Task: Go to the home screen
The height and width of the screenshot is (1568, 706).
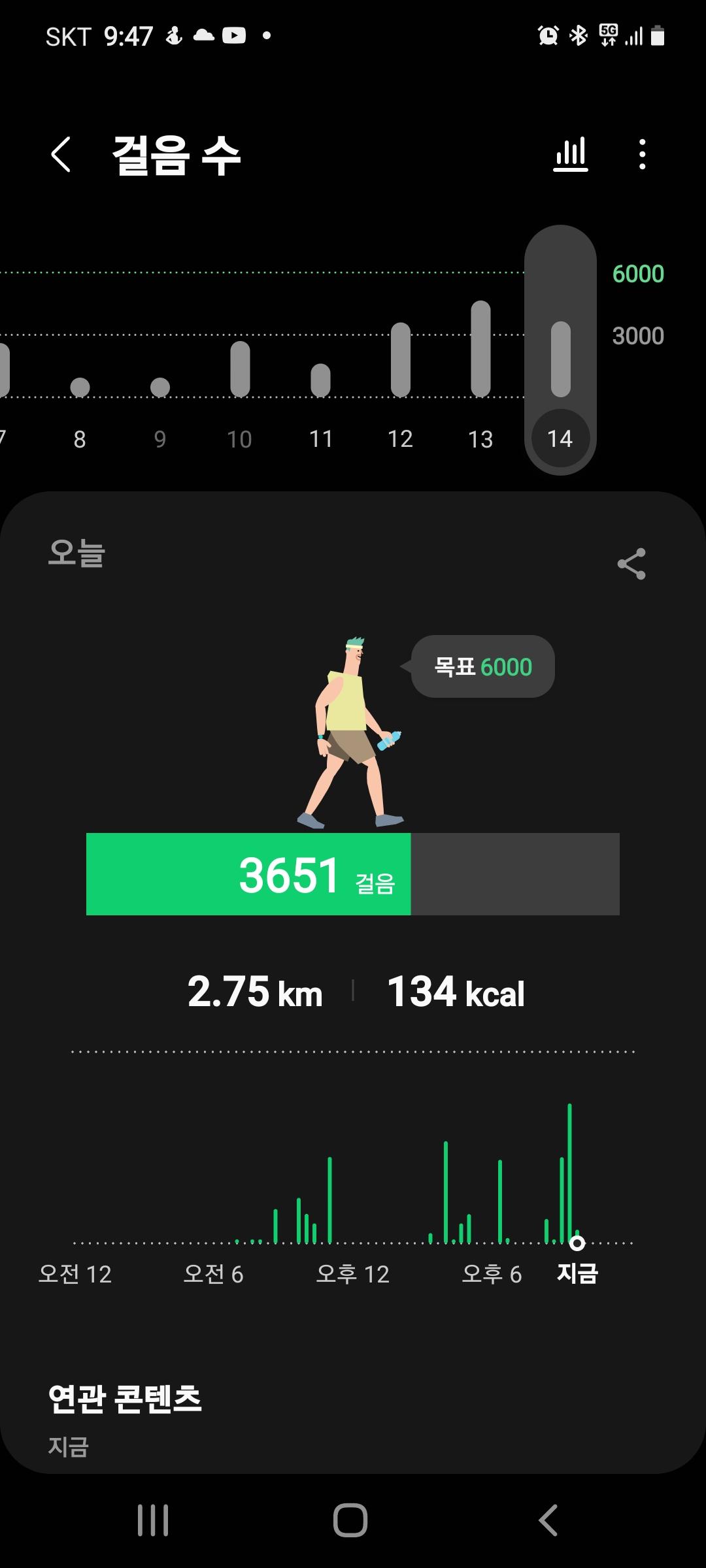Action: pos(350,1520)
